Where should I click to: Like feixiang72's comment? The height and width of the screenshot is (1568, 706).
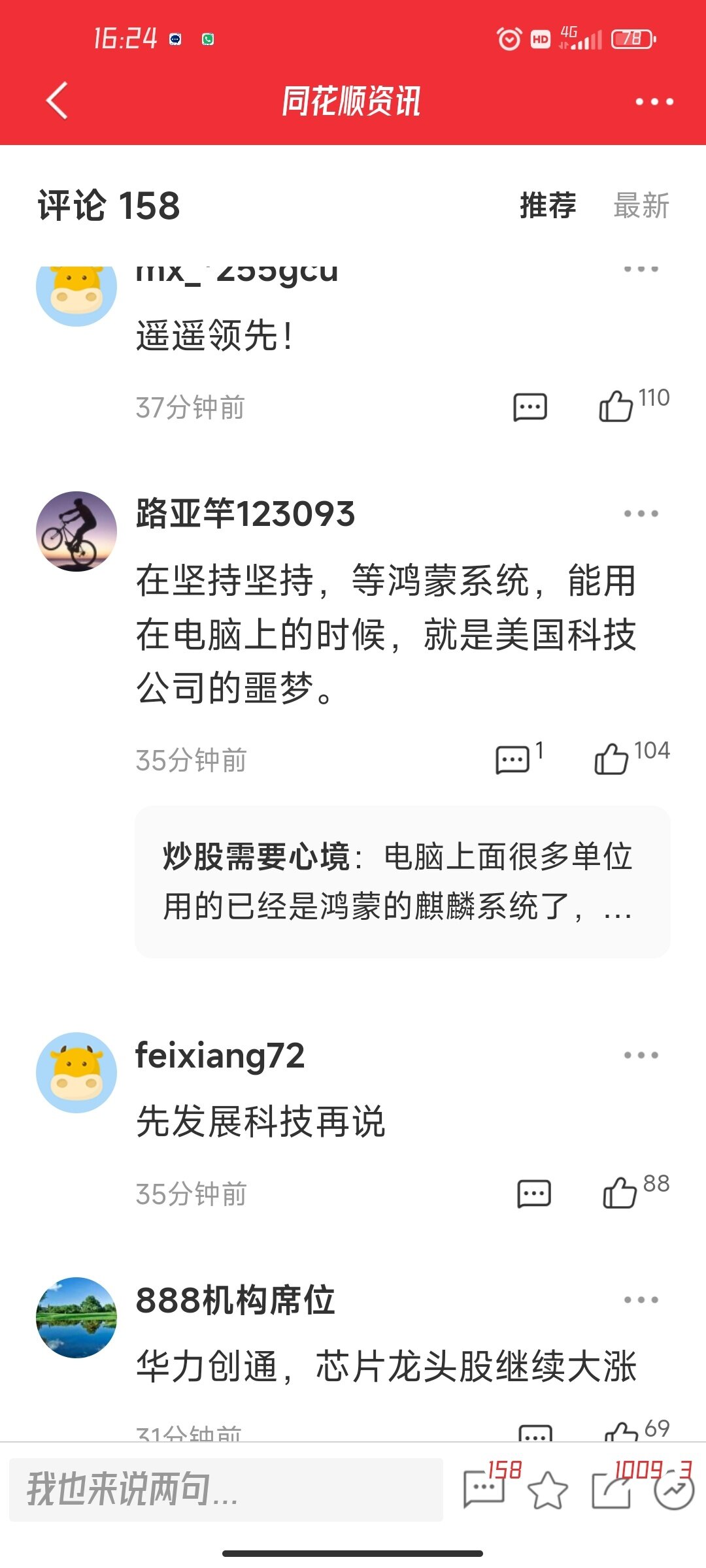620,1193
